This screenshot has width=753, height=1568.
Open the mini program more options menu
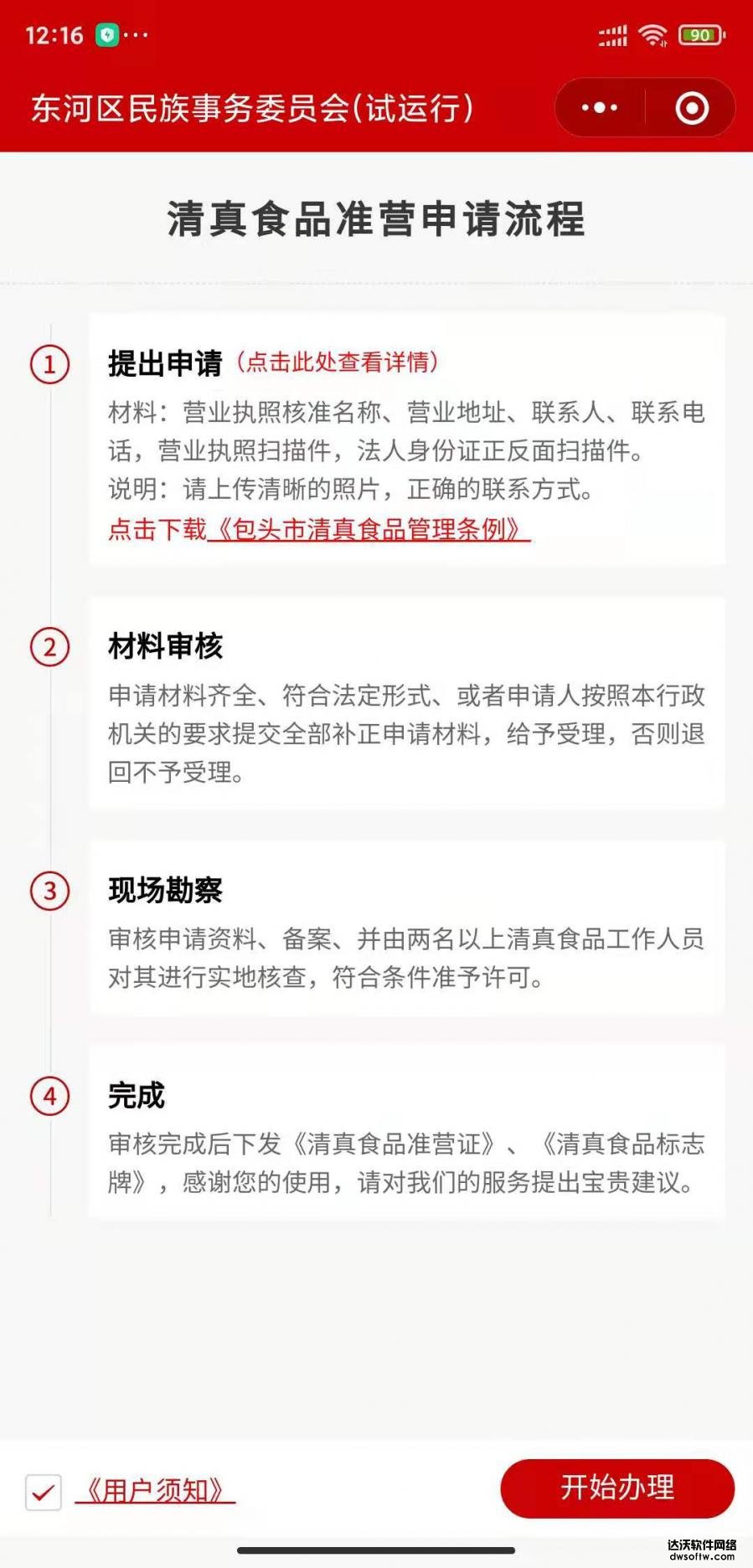(600, 108)
